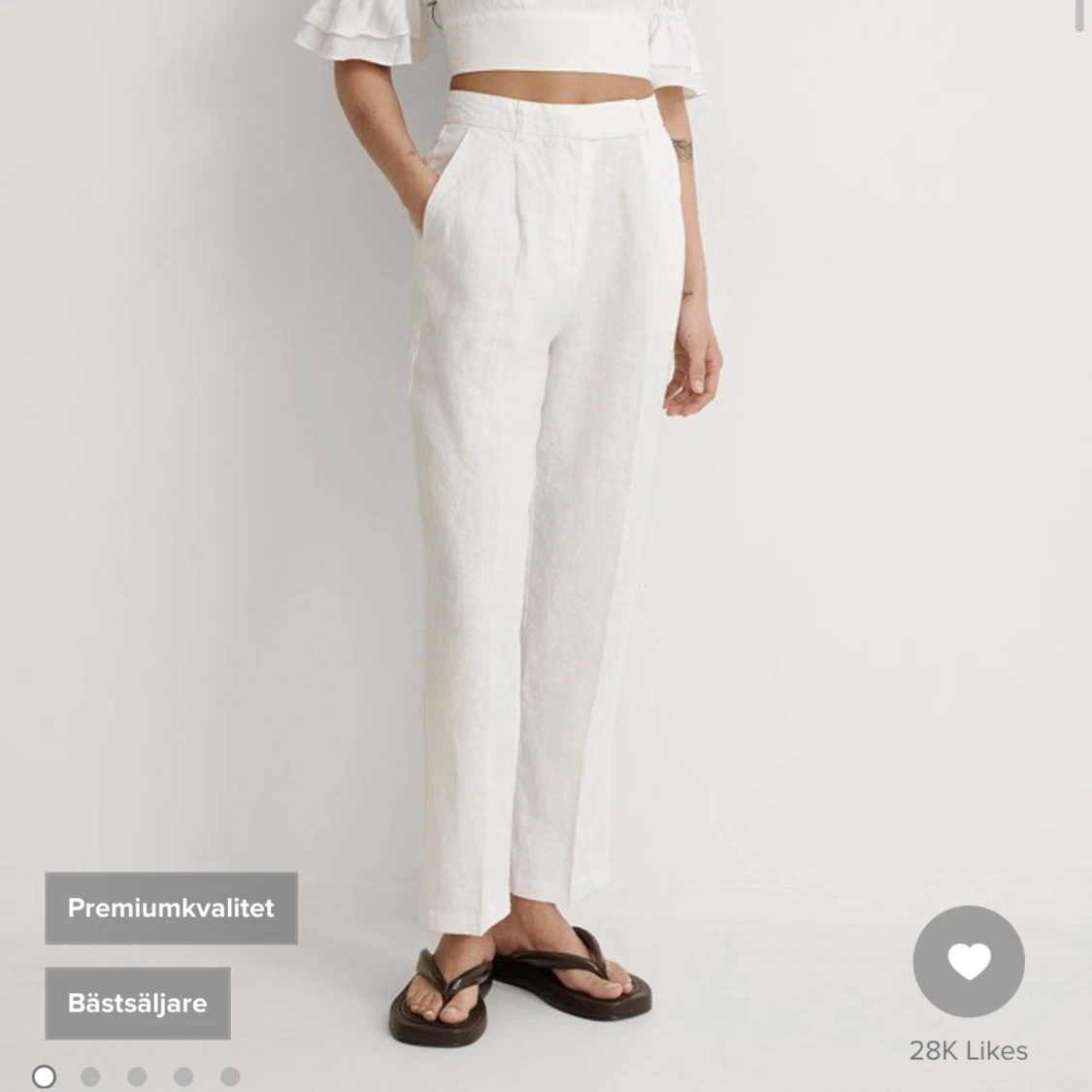Viewport: 1092px width, 1092px height.
Task: Open the white trousers product photo
Action: point(544,485)
